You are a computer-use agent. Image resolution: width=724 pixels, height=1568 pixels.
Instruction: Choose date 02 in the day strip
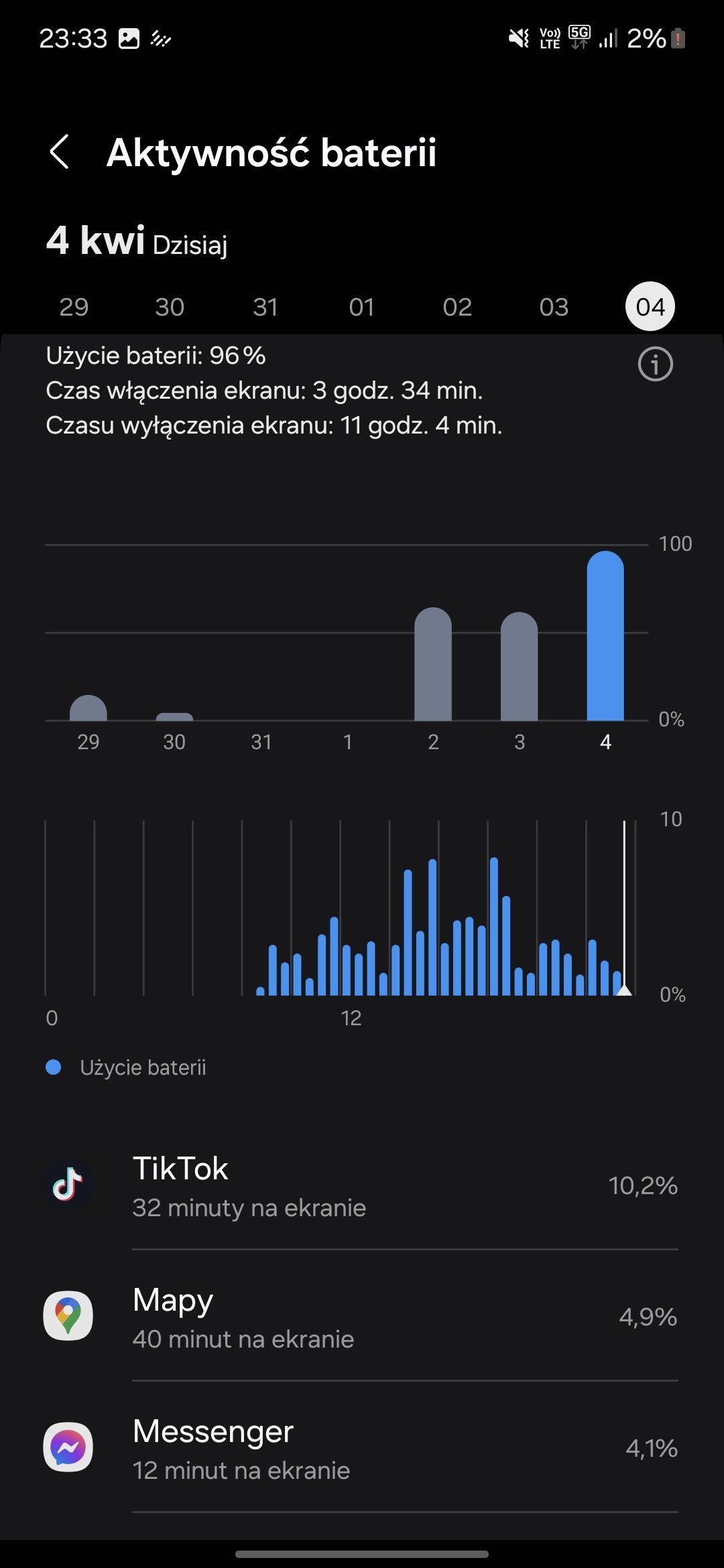458,307
